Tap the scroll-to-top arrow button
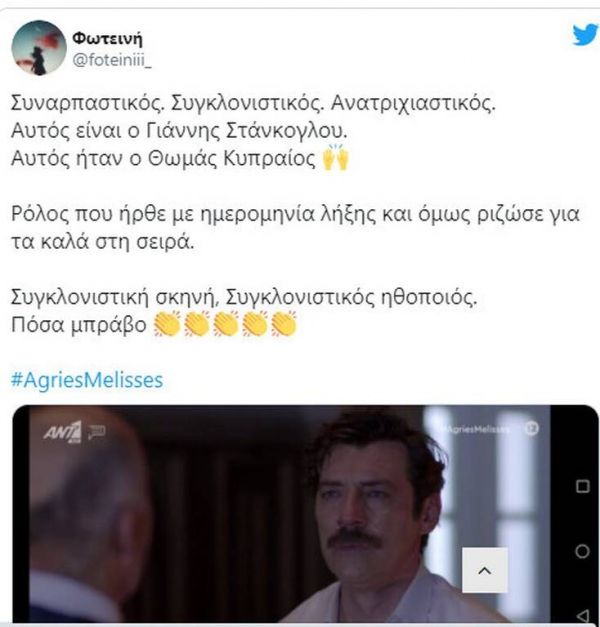Image resolution: width=600 pixels, height=627 pixels. pyautogui.click(x=484, y=571)
